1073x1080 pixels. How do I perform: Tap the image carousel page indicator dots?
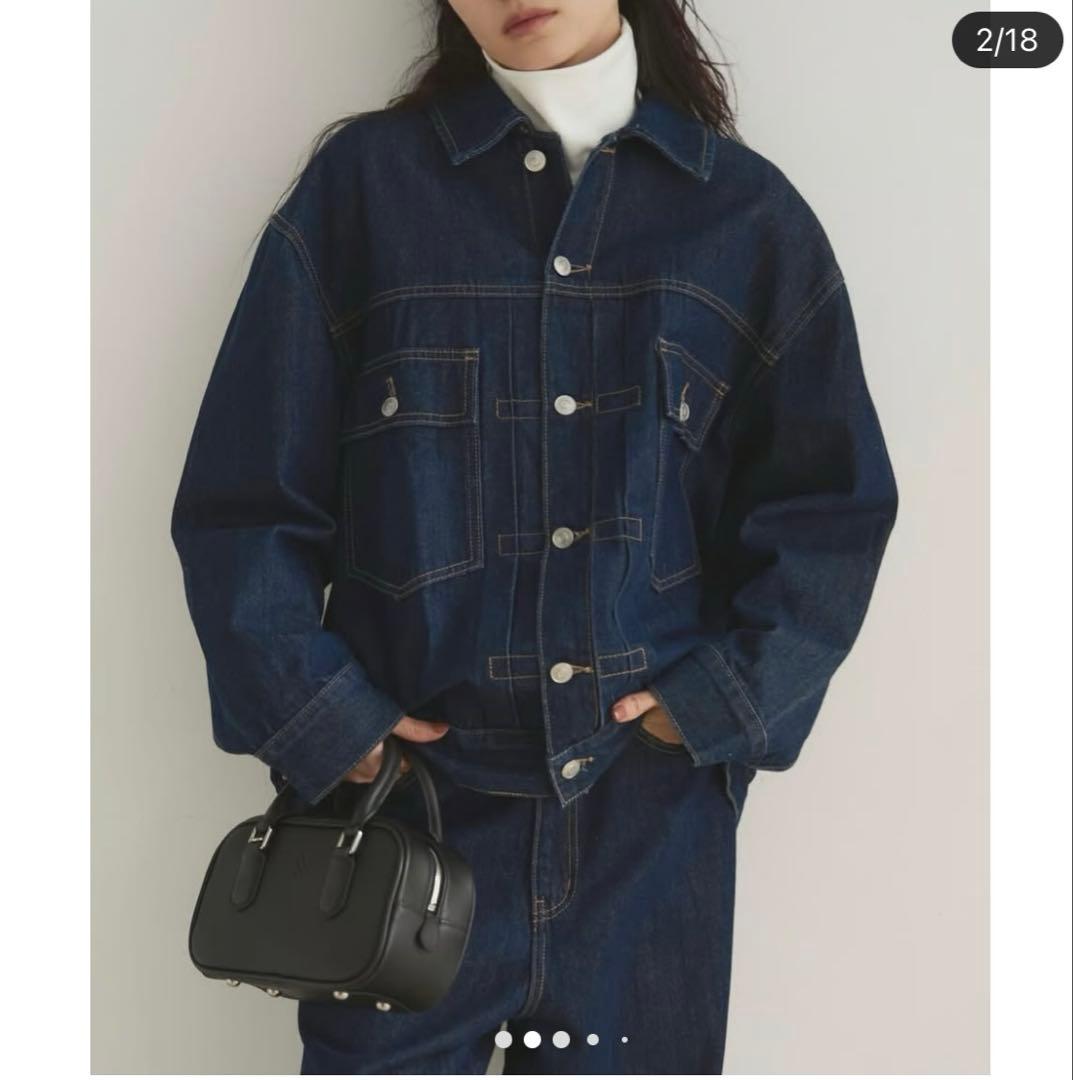pos(560,1040)
